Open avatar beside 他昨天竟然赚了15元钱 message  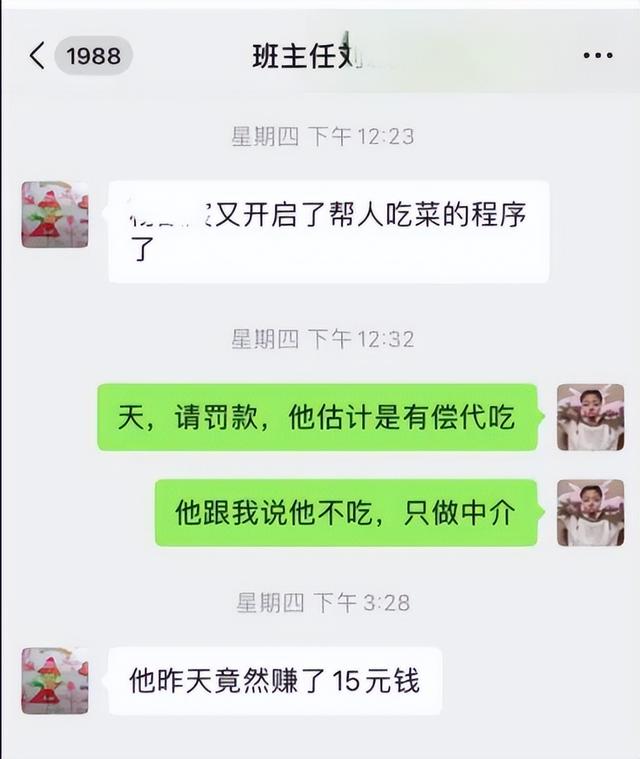click(55, 680)
